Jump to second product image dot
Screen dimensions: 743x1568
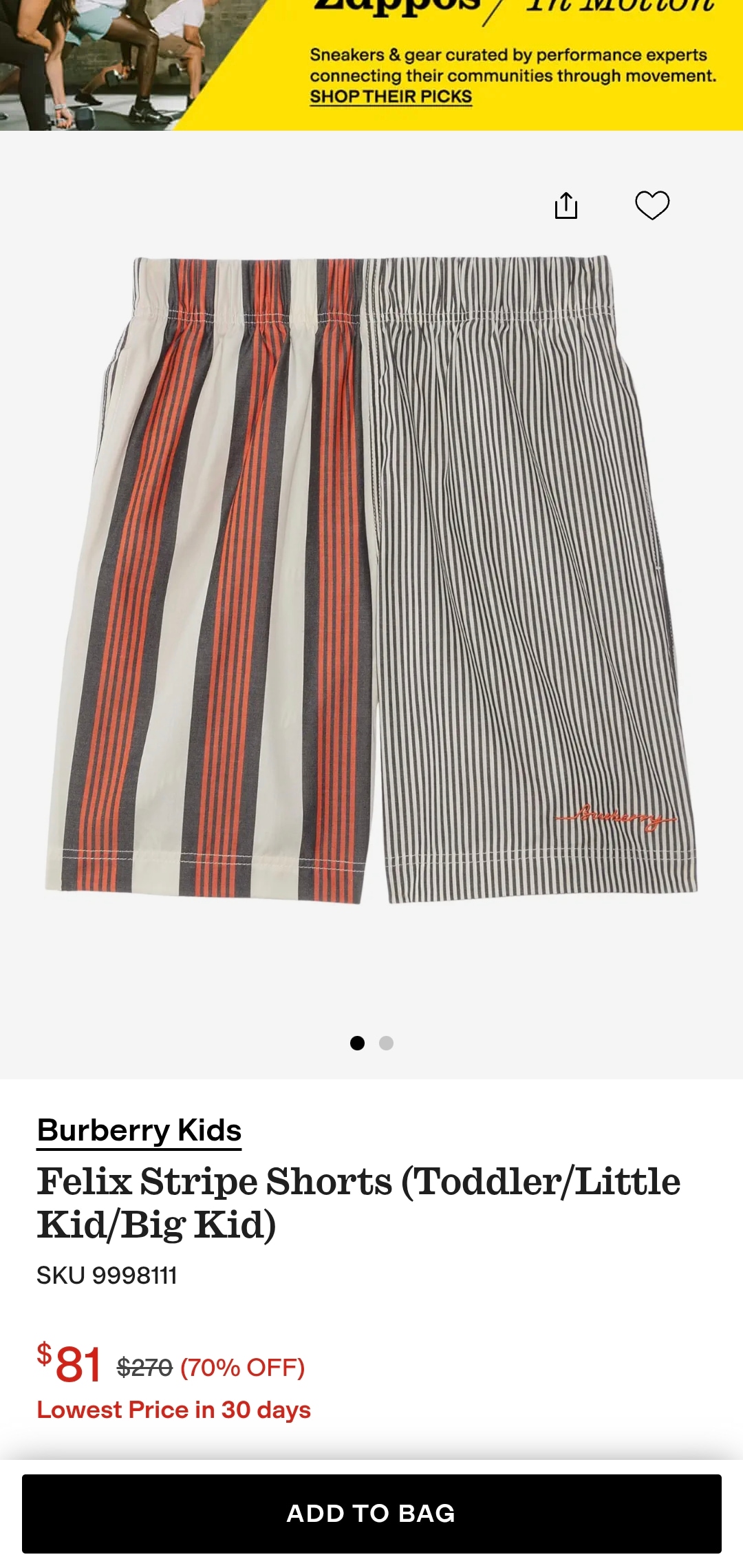pos(387,1043)
